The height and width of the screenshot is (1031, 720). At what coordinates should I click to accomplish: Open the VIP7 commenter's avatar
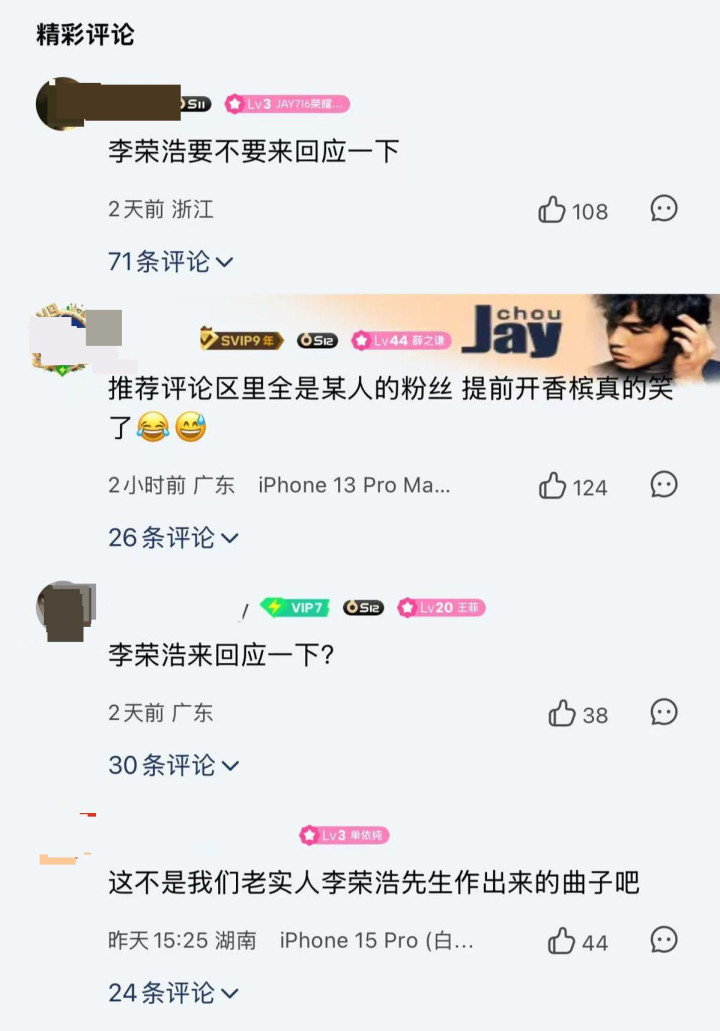(x=64, y=610)
